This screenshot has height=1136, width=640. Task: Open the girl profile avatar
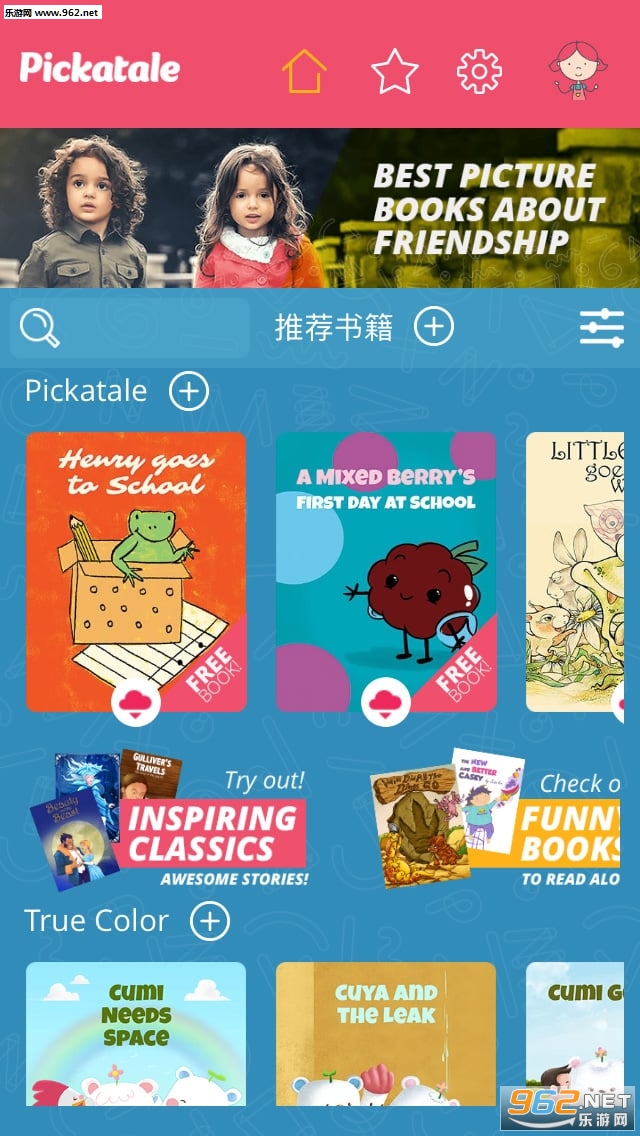click(x=577, y=71)
